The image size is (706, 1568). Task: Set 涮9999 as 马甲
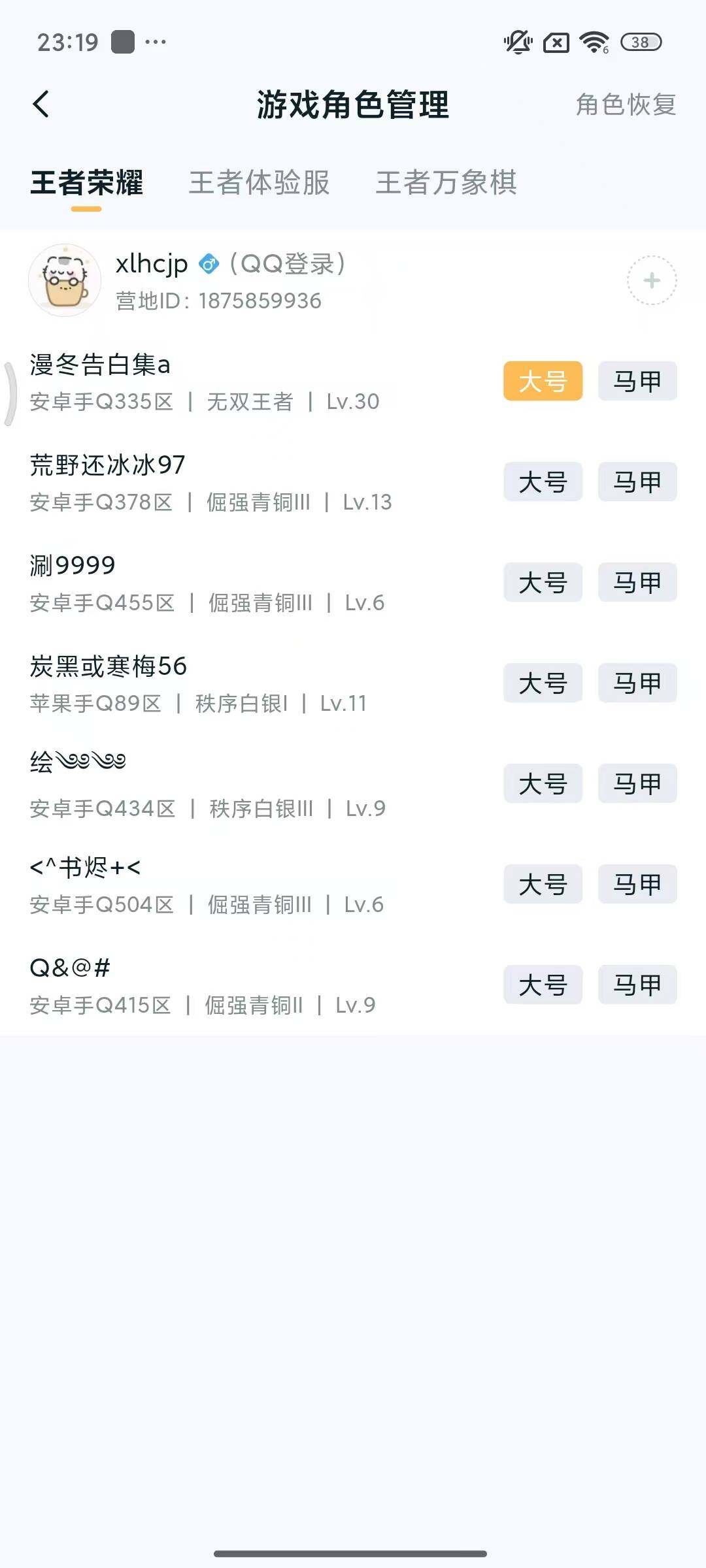click(x=637, y=583)
